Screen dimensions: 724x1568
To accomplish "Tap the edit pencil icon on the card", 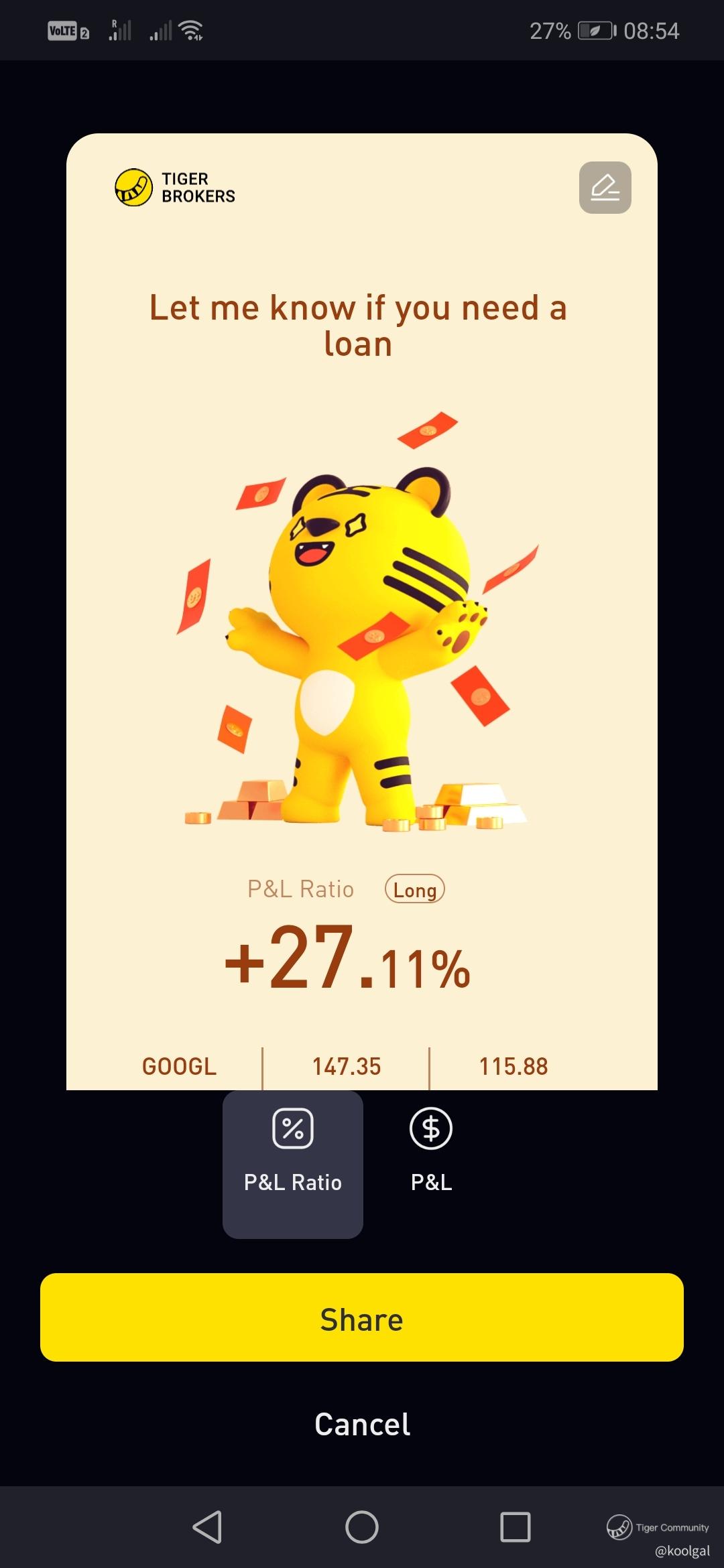I will coord(605,188).
